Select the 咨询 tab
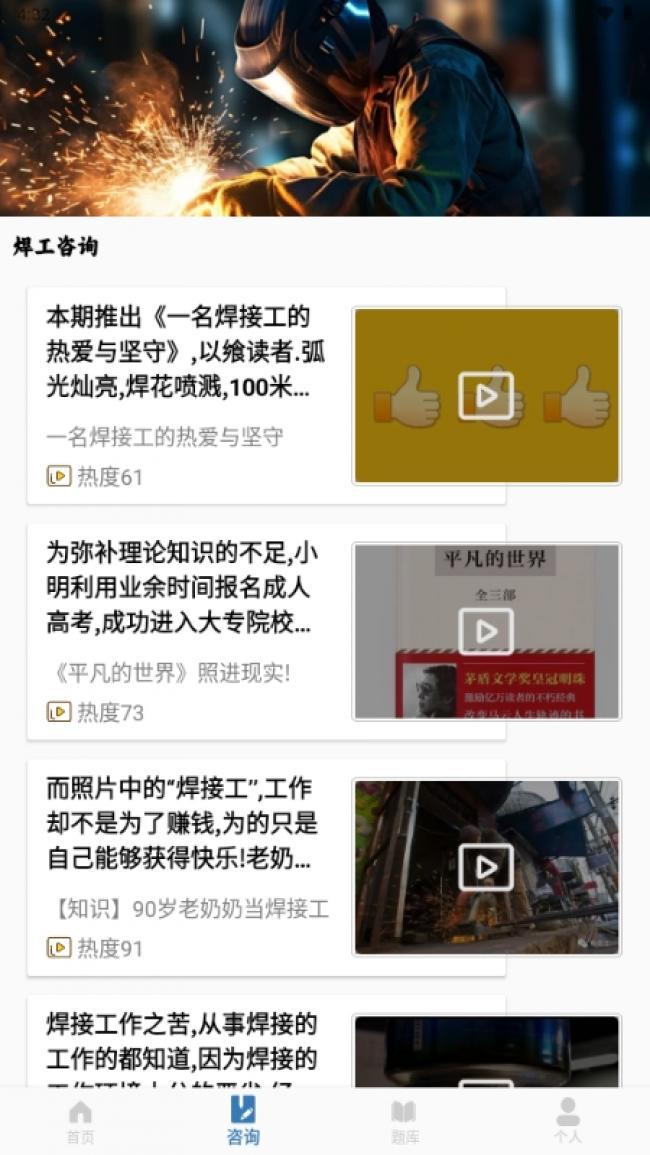 [x=243, y=1122]
